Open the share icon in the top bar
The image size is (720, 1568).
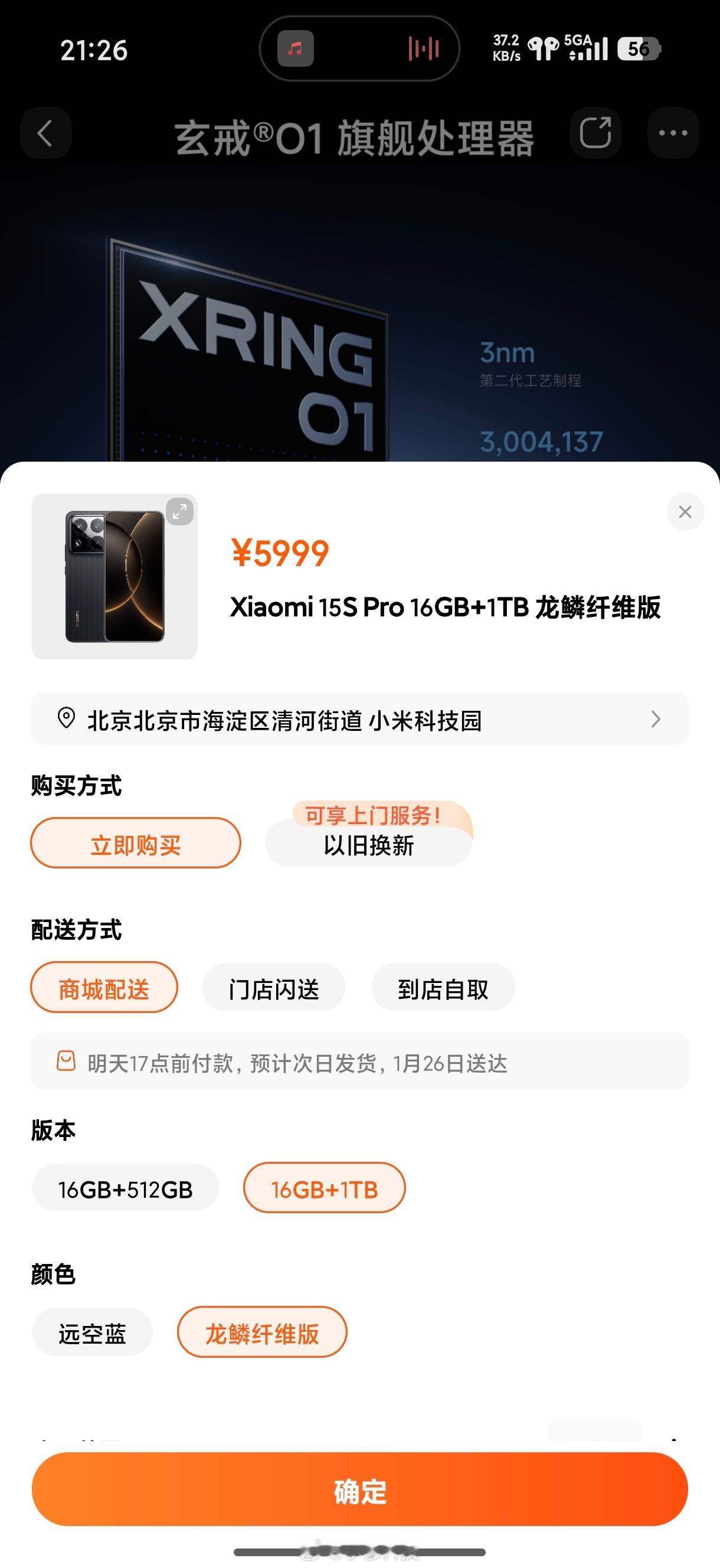[x=595, y=133]
